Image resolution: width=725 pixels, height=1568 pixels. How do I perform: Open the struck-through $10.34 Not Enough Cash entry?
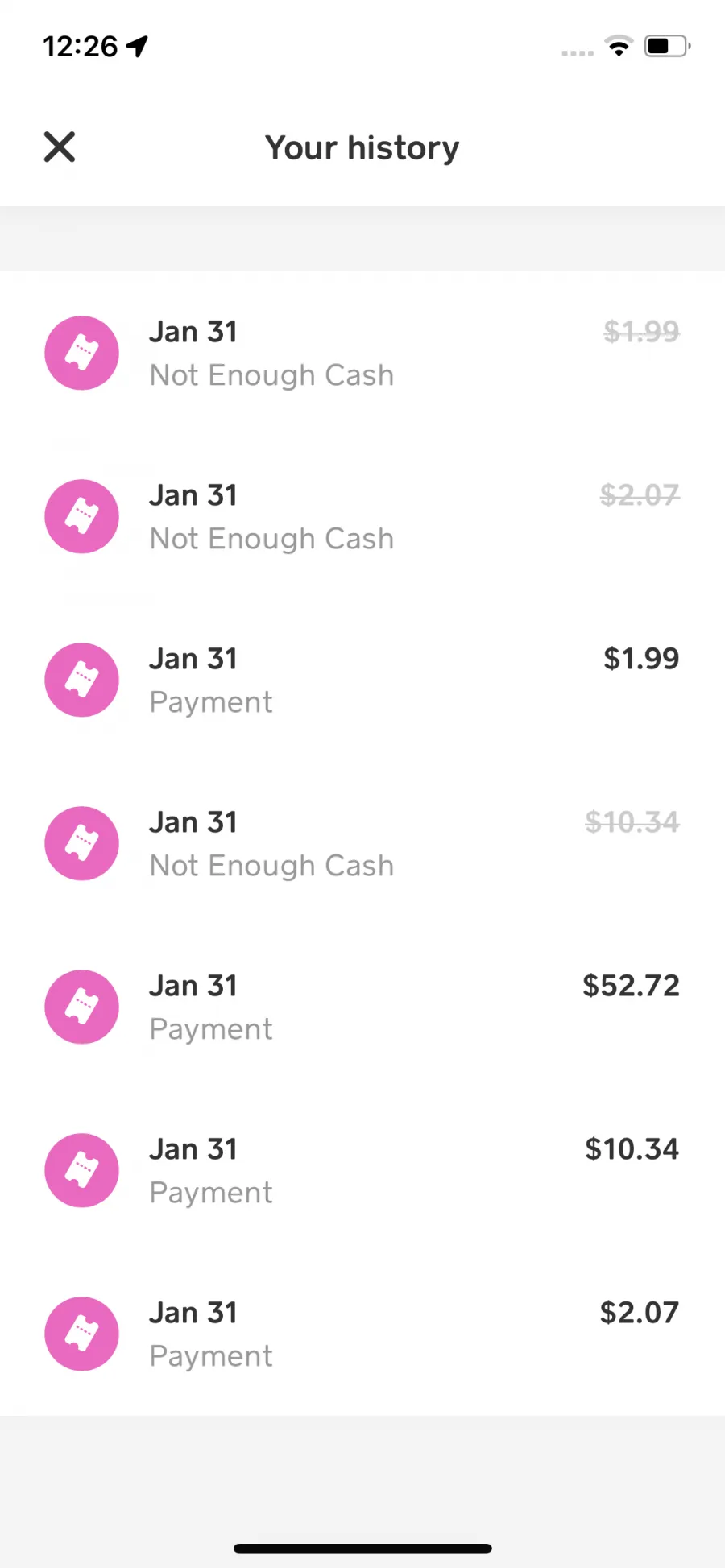pyautogui.click(x=362, y=844)
